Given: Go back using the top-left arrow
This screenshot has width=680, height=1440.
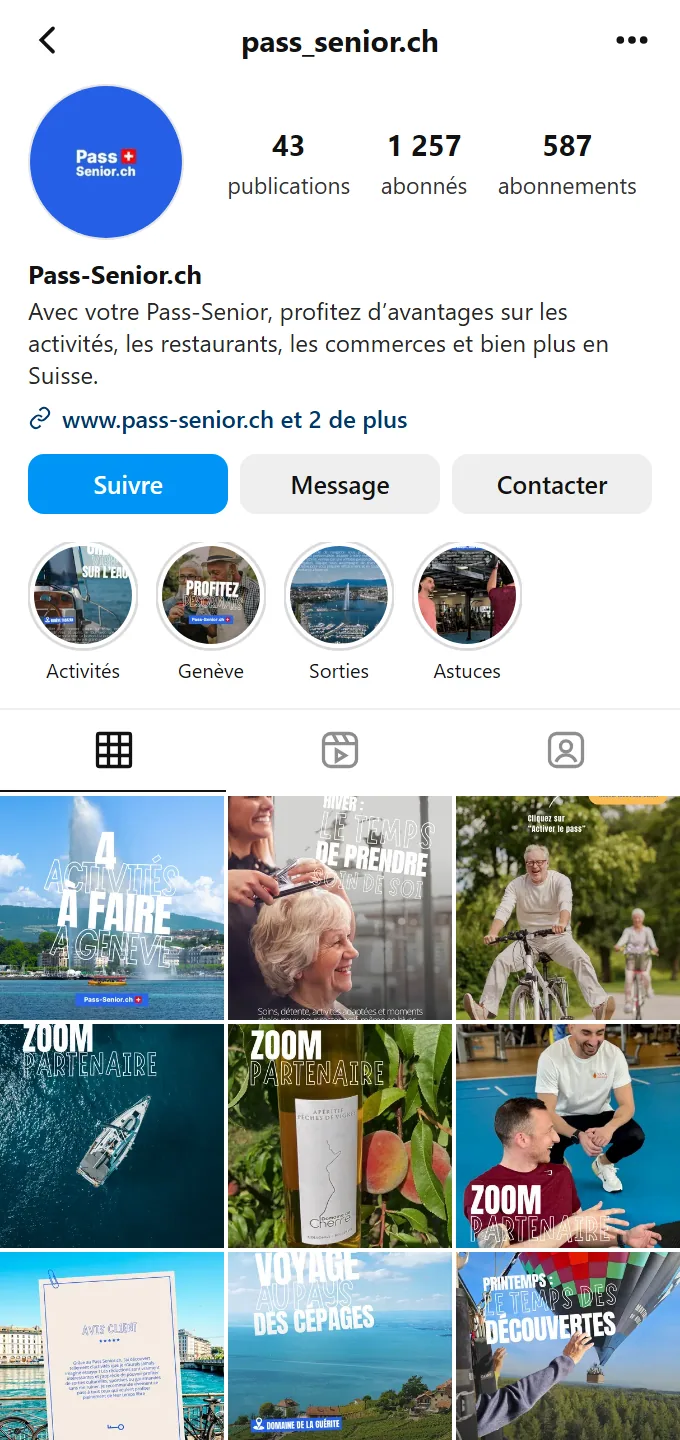Looking at the screenshot, I should coord(47,40).
